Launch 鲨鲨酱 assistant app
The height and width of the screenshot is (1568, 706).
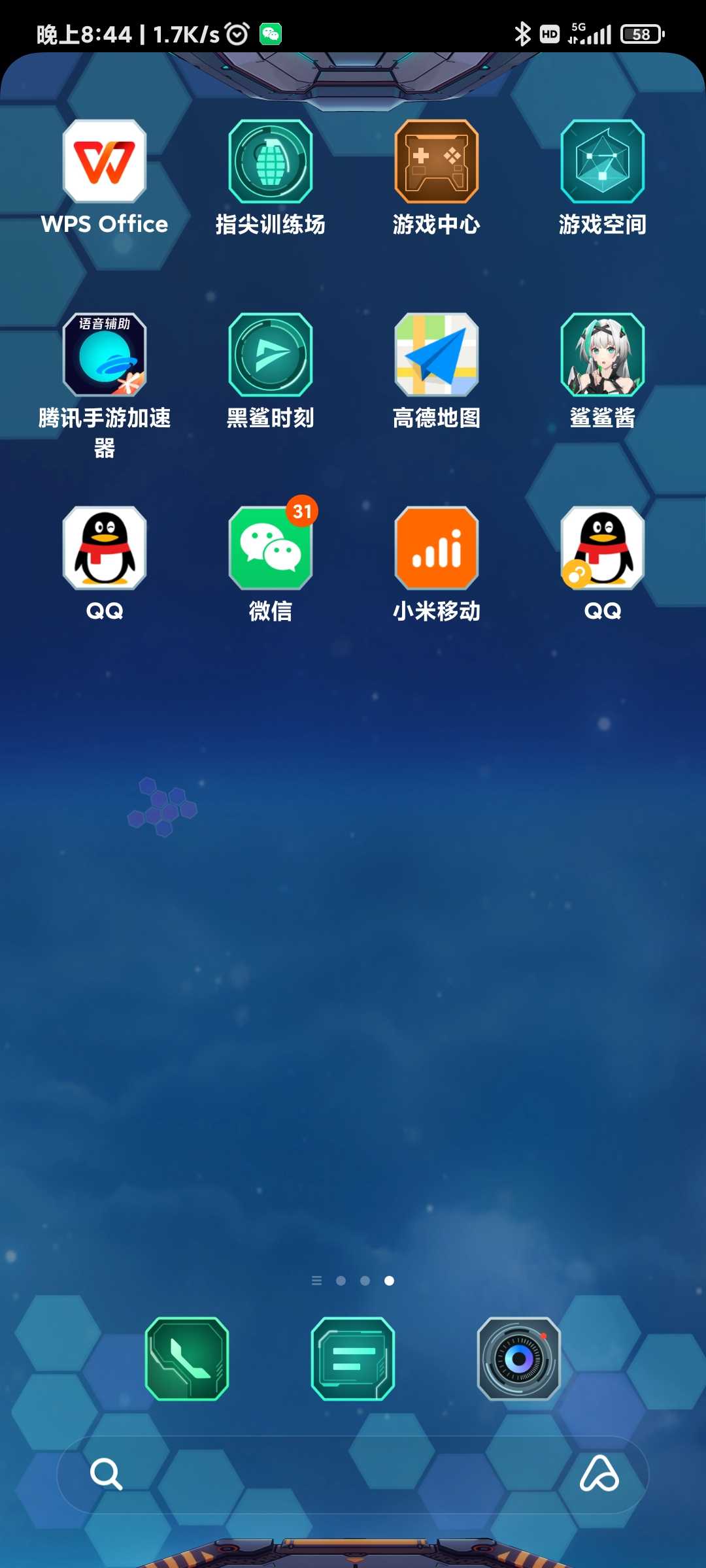(x=602, y=355)
